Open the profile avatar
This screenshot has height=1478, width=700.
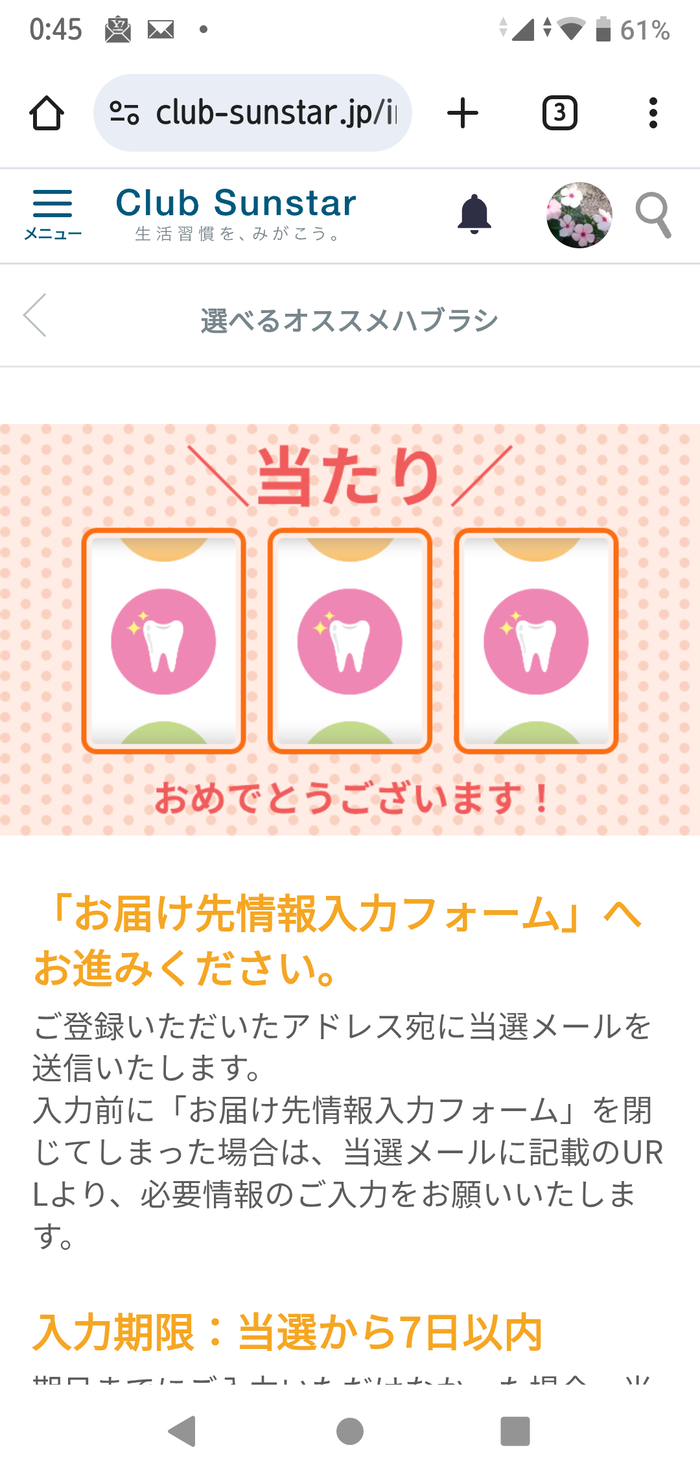[x=579, y=215]
